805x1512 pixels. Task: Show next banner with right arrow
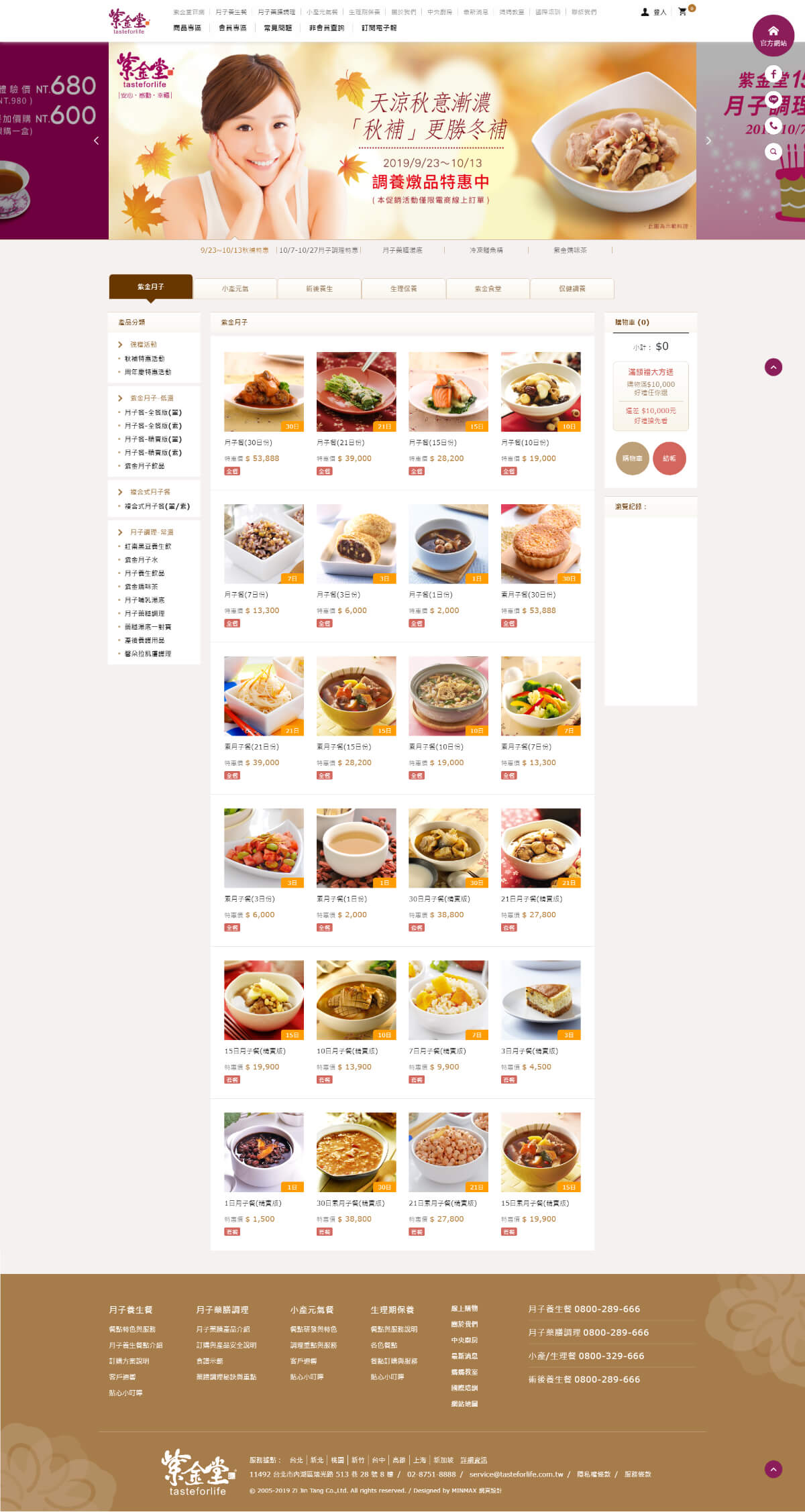coord(708,141)
